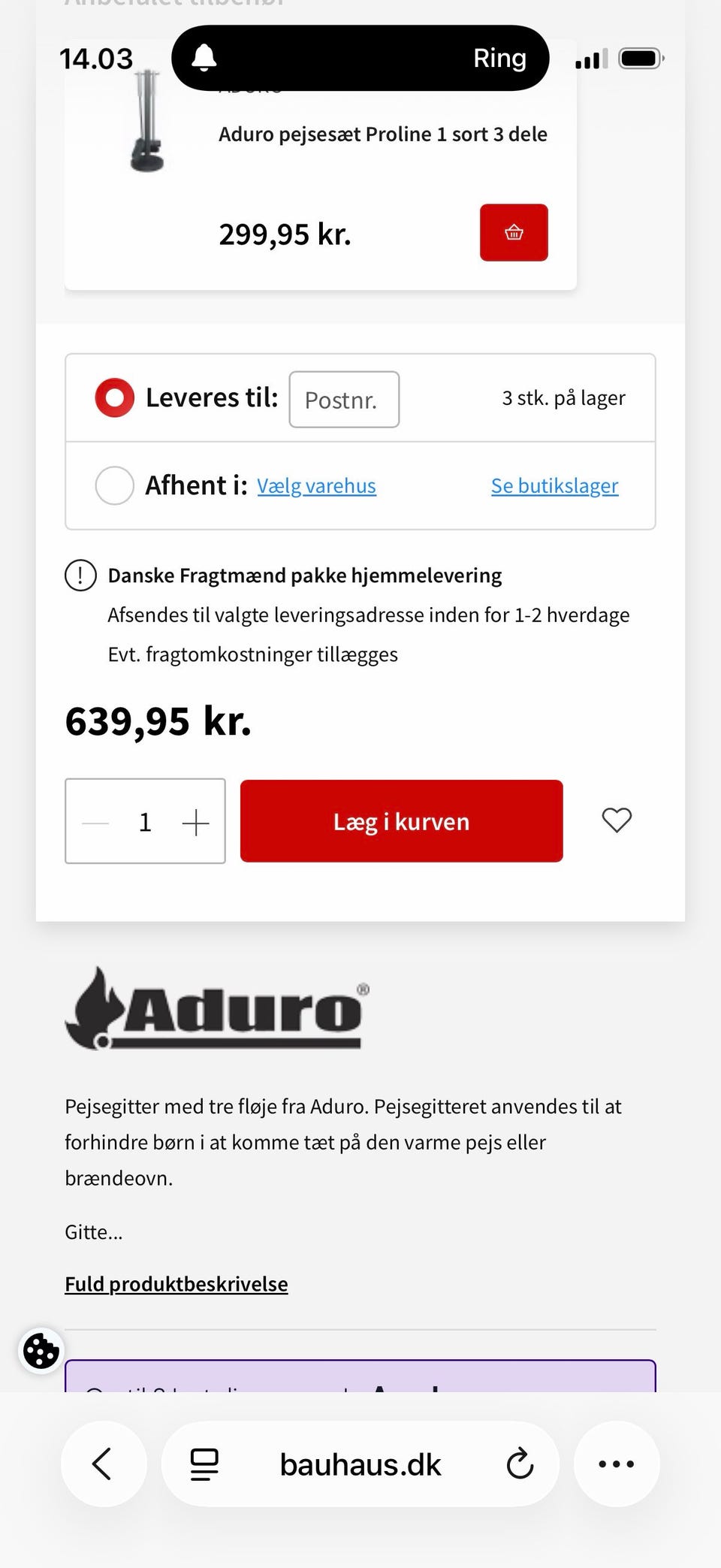
Task: Select the Leveres til delivery option
Action: [x=115, y=397]
